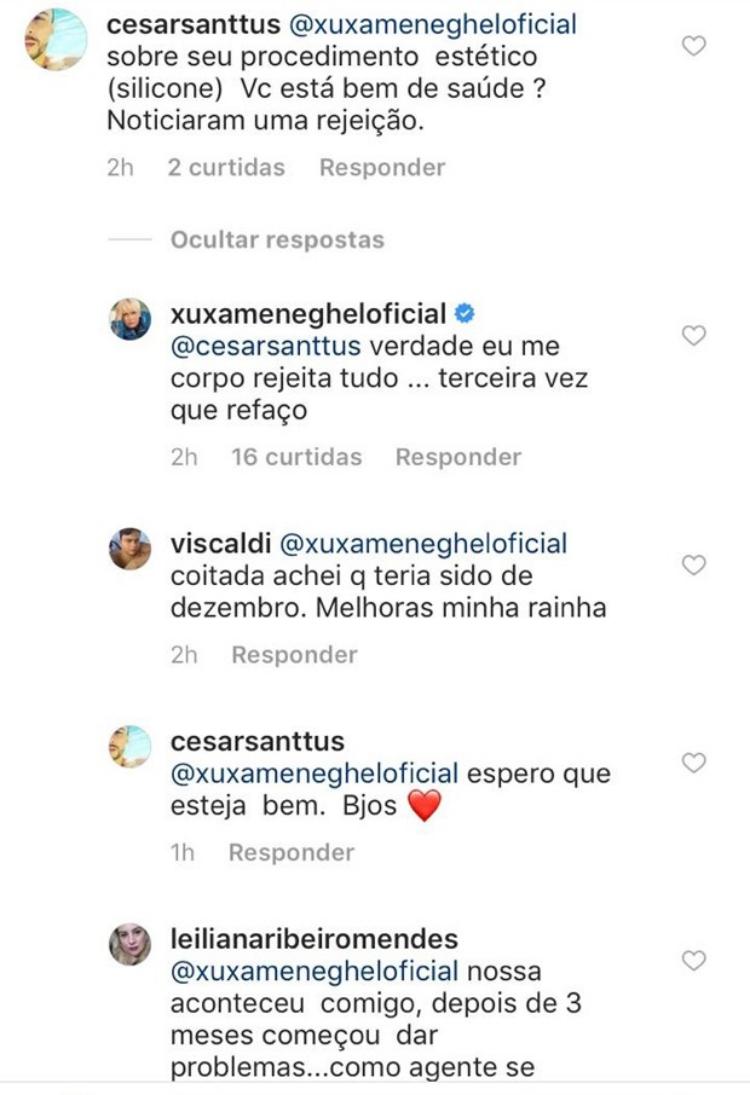Image resolution: width=750 pixels, height=1095 pixels.
Task: Open xuxamenegheloficial's profile from the username
Action: (x=308, y=315)
